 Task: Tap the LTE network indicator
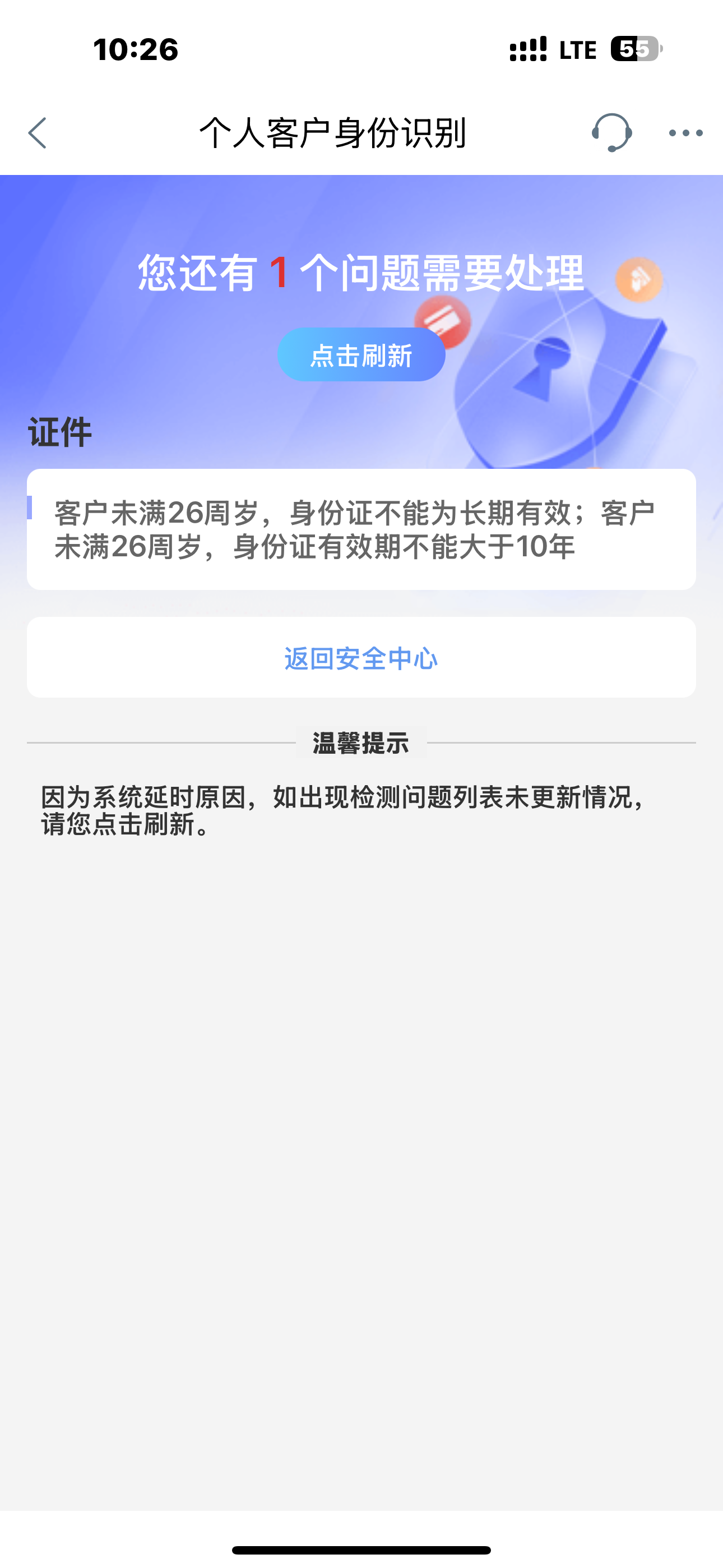(579, 50)
